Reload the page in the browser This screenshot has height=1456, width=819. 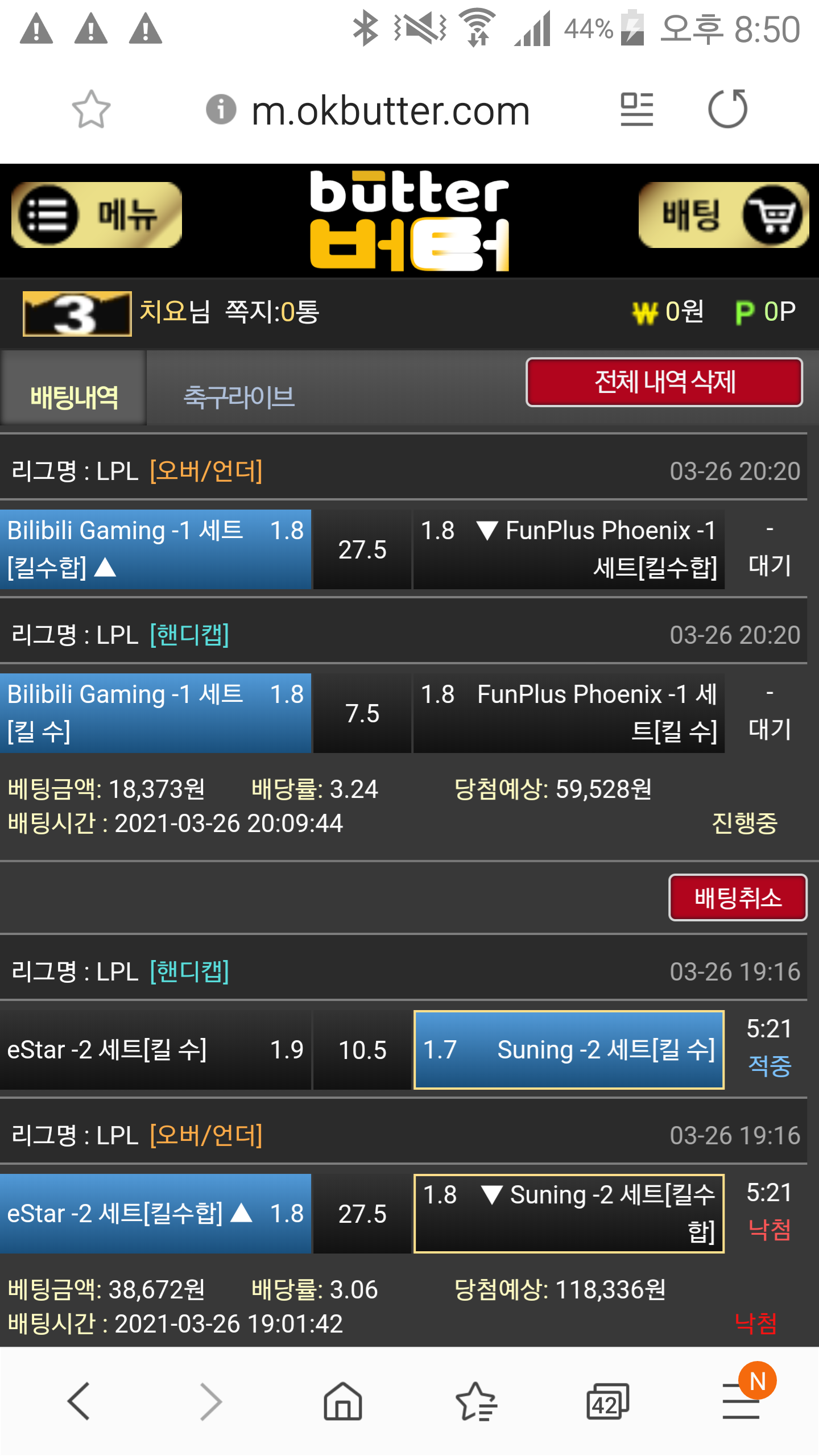[x=727, y=109]
